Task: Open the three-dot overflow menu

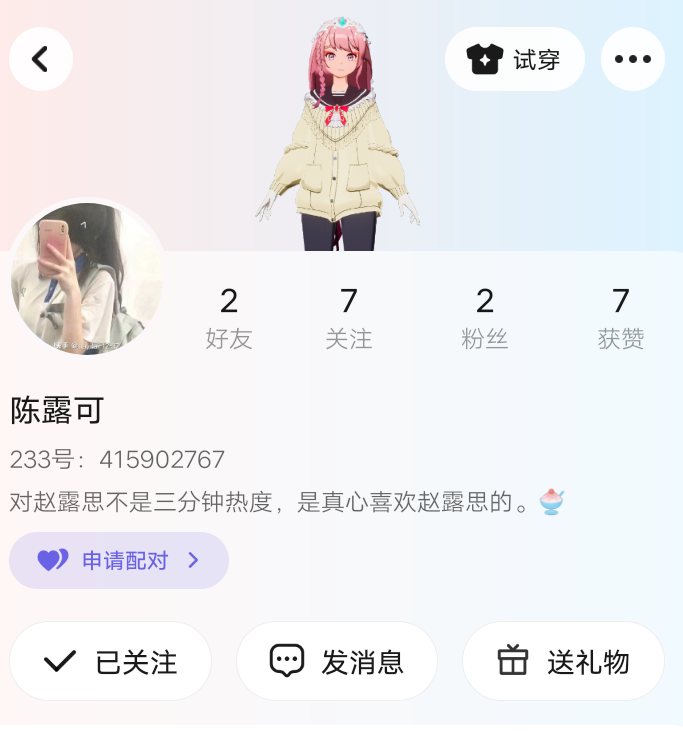Action: 632,59
